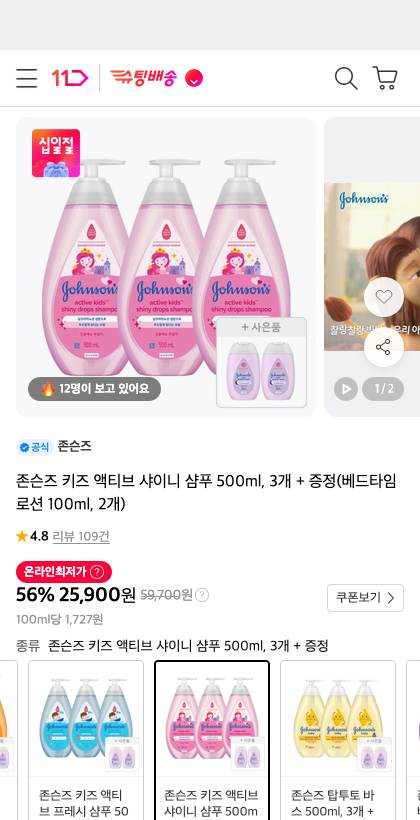Open the search icon
The image size is (420, 820).
coord(346,78)
